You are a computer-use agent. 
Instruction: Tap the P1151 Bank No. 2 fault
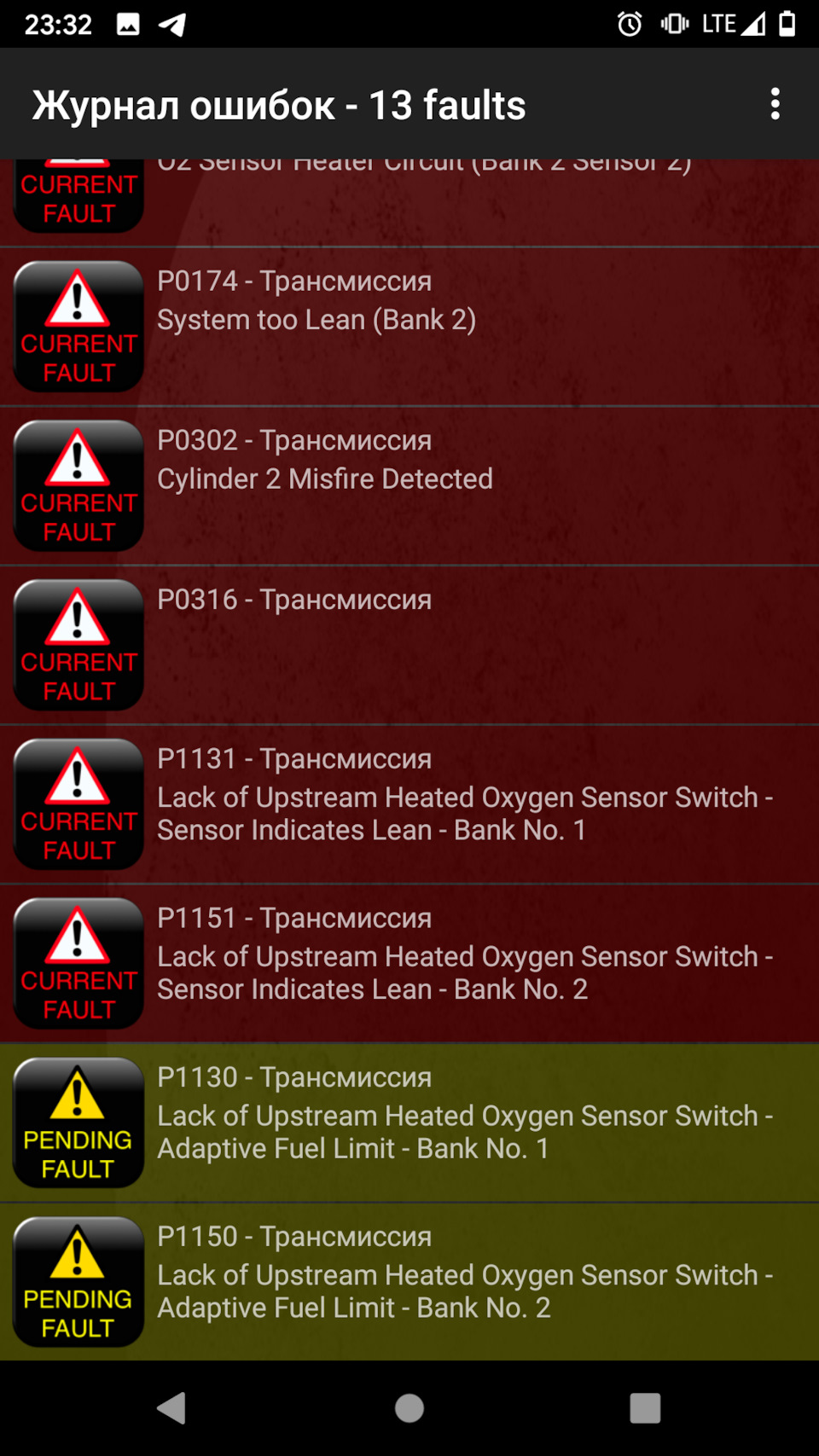pos(409,963)
